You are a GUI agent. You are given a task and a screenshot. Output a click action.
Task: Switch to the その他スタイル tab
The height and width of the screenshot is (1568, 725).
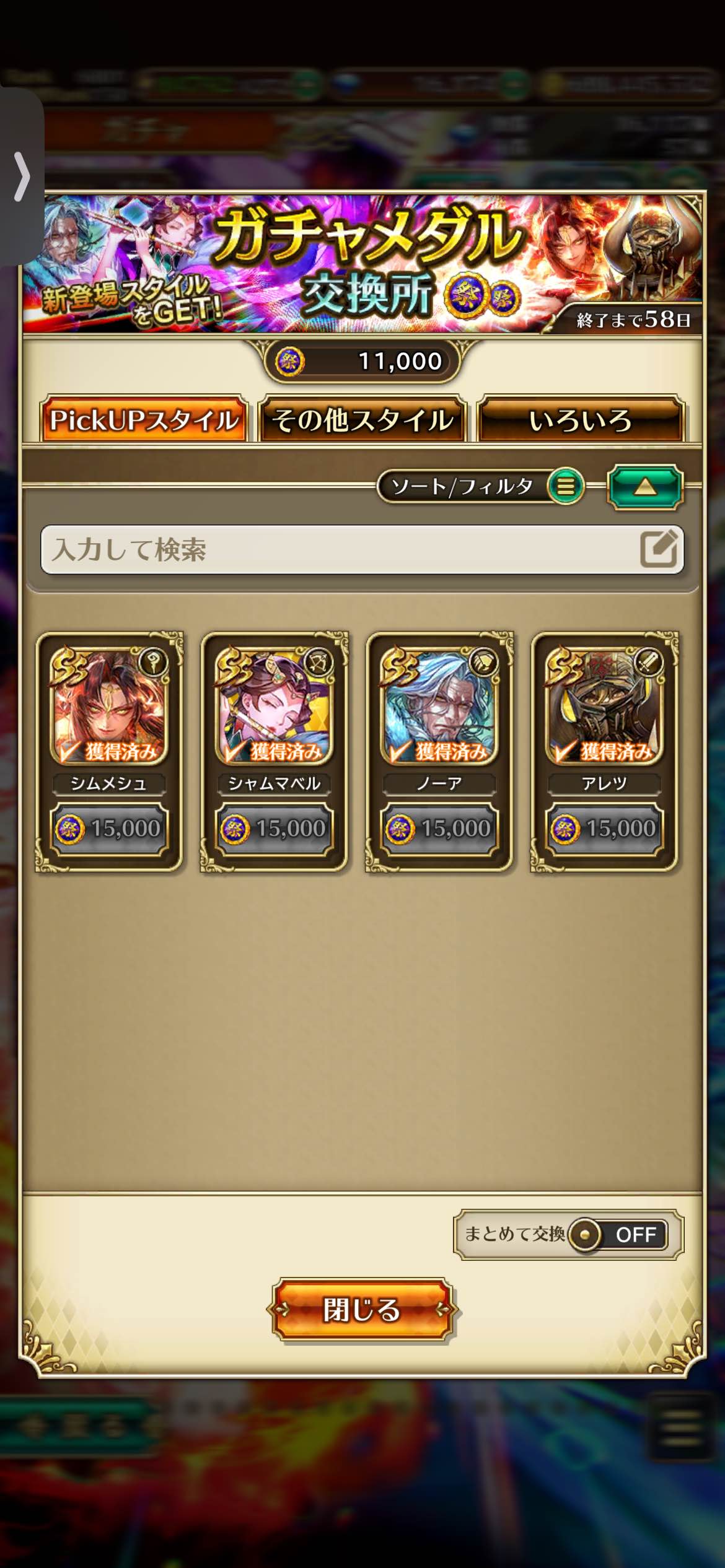click(x=362, y=420)
